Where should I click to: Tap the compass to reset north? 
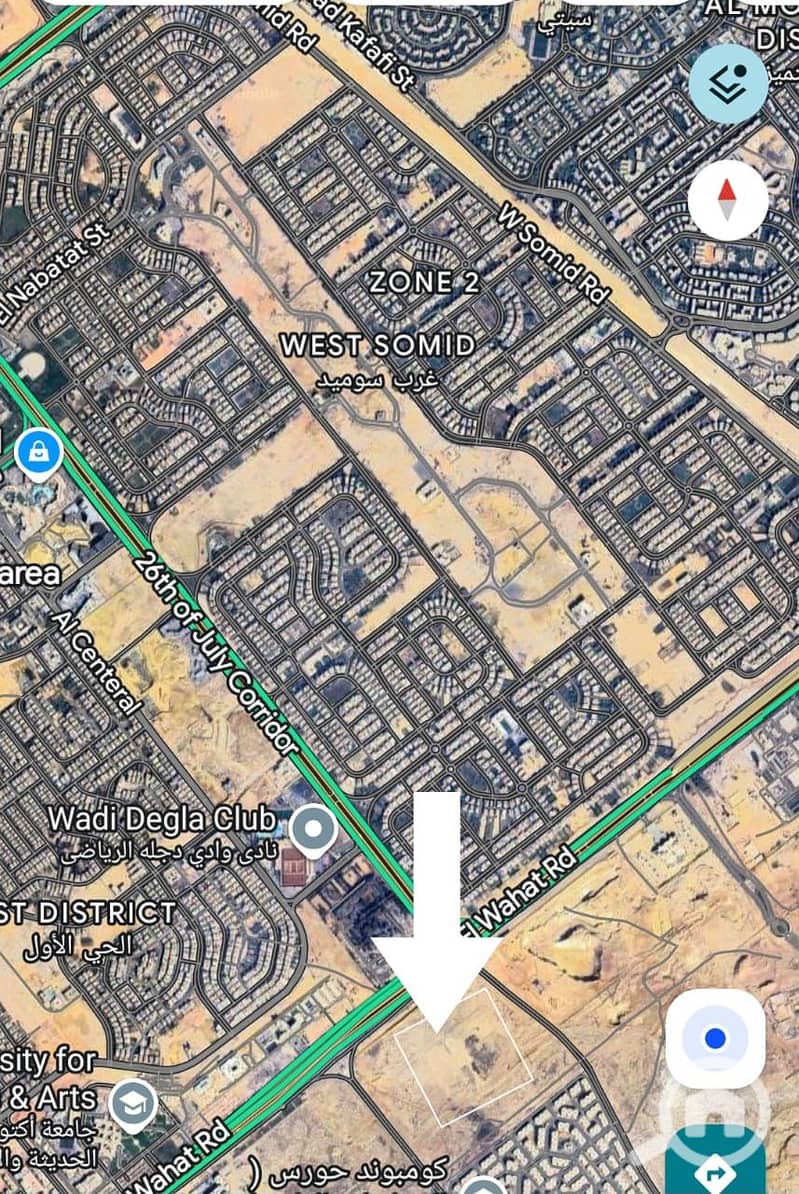(728, 199)
